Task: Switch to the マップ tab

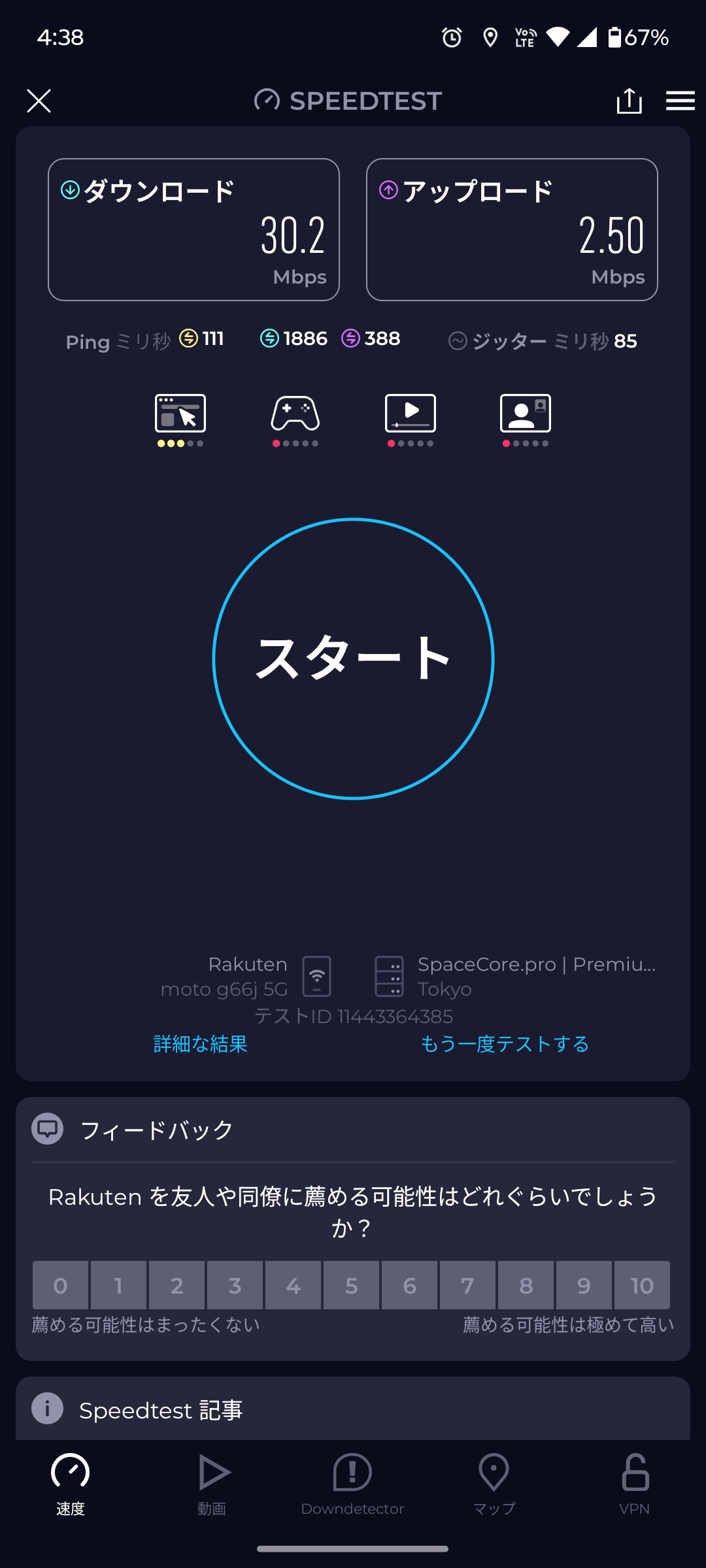Action: click(494, 1484)
